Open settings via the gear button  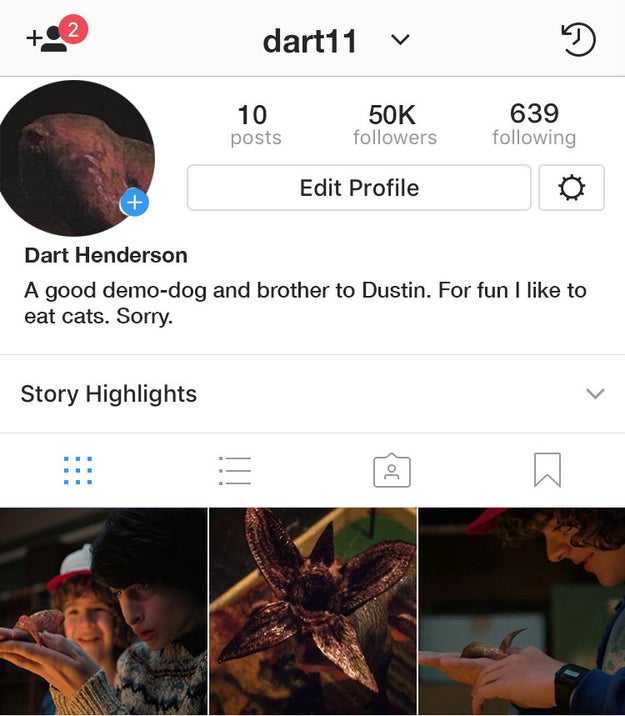point(571,188)
